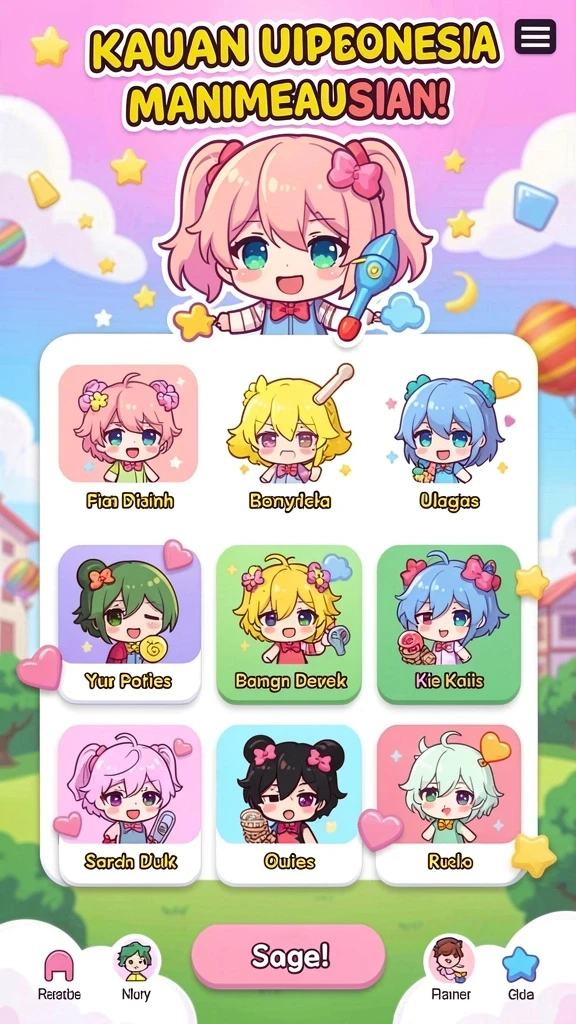This screenshot has width=576, height=1024.
Task: Switch to the Glda star tab
Action: [520, 974]
